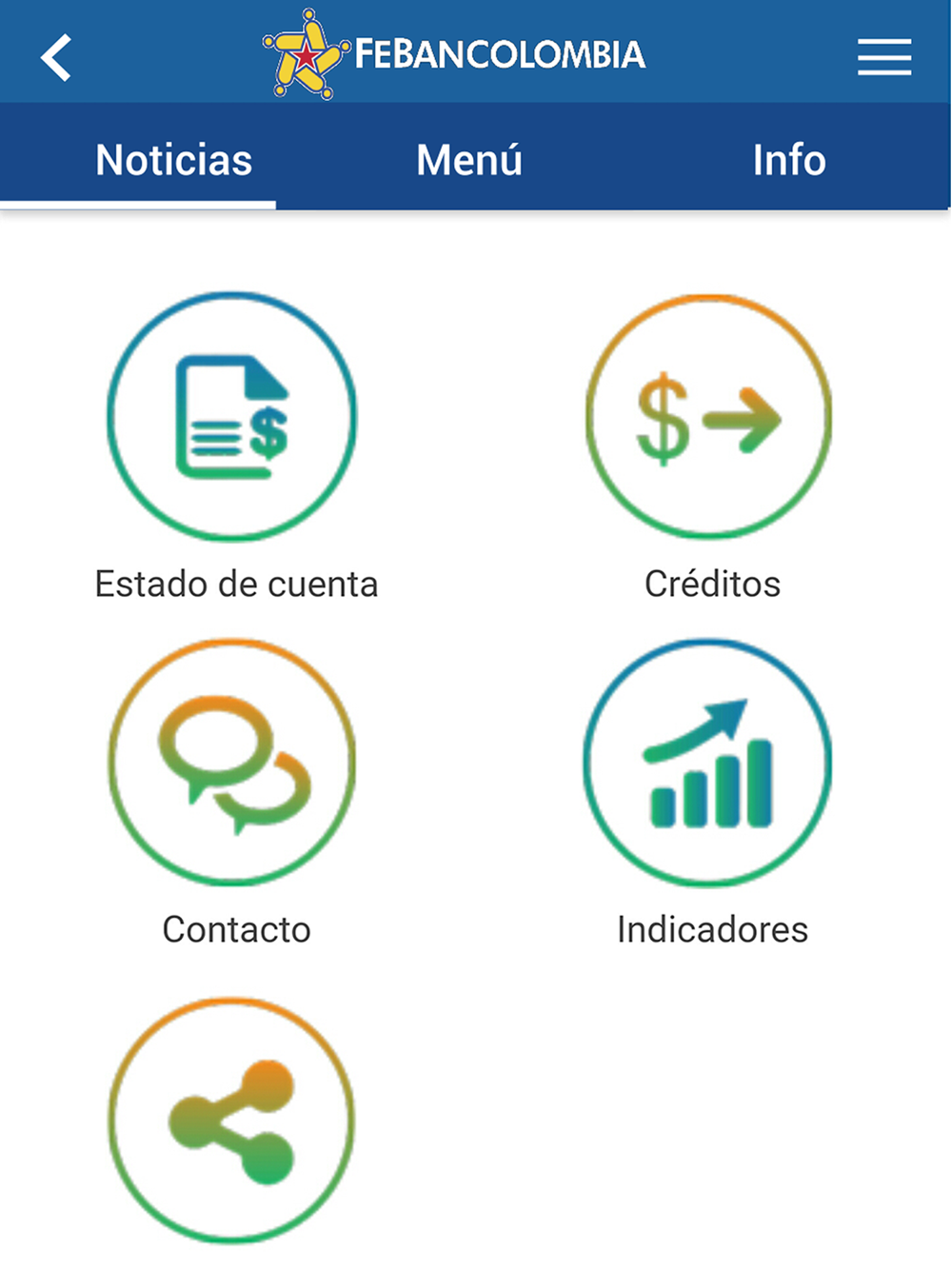Image resolution: width=952 pixels, height=1270 pixels.
Task: Switch to the Menú tab
Action: [469, 160]
